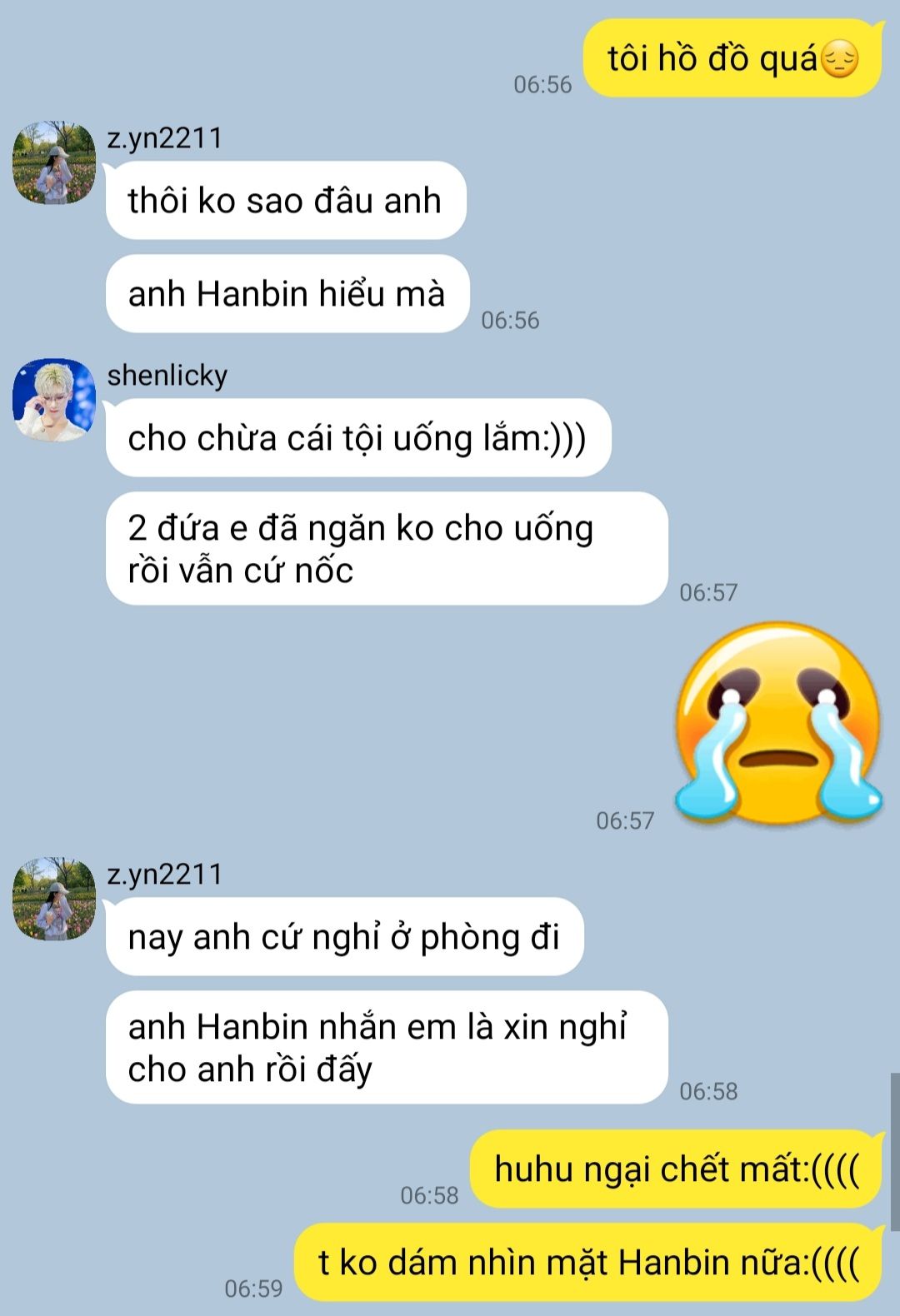Open z.yn2211's avatar beside "thôi ko sao đâu anh"
The height and width of the screenshot is (1316, 900).
[54, 162]
